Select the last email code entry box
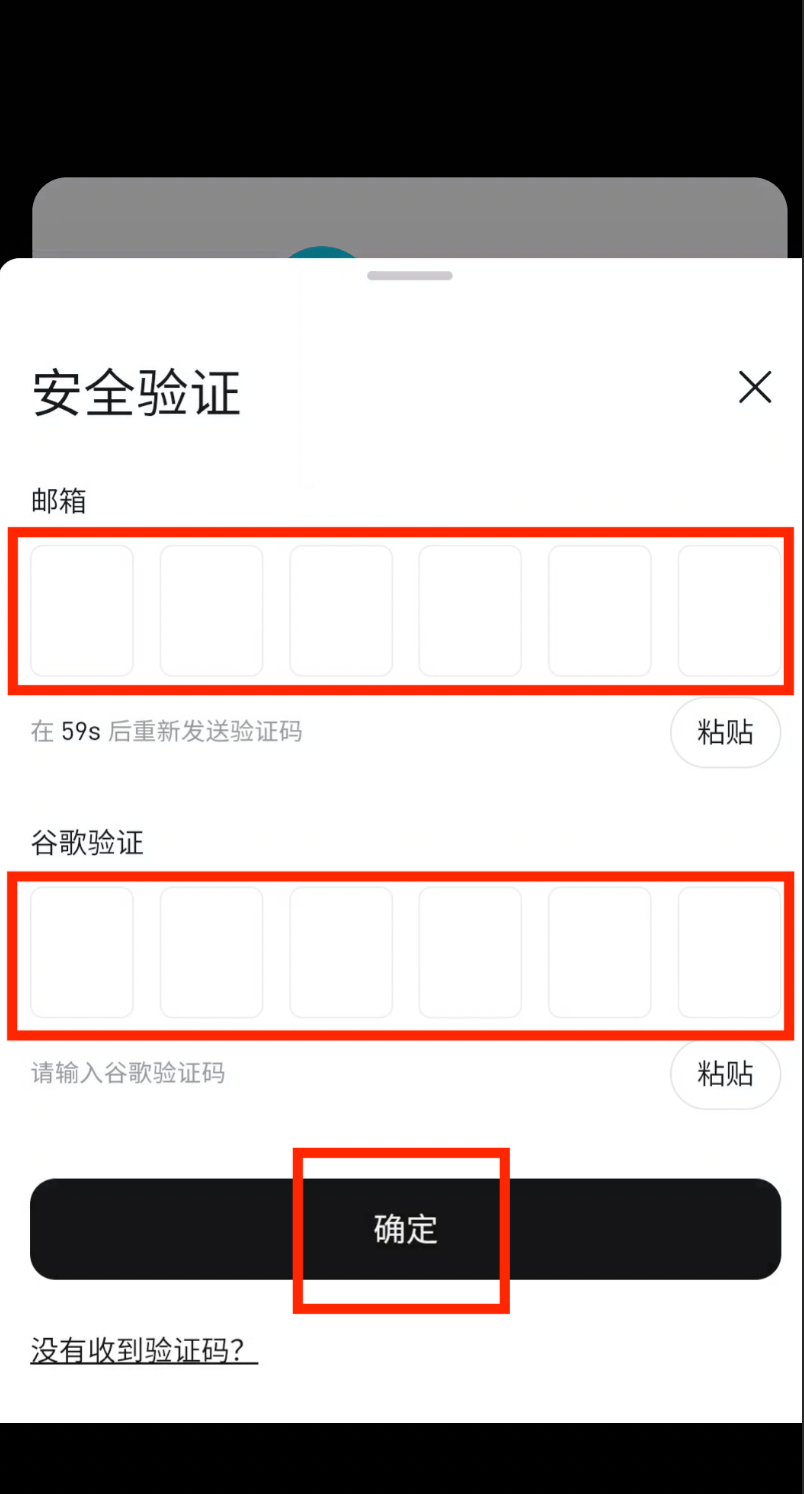804x1494 pixels. pos(729,611)
